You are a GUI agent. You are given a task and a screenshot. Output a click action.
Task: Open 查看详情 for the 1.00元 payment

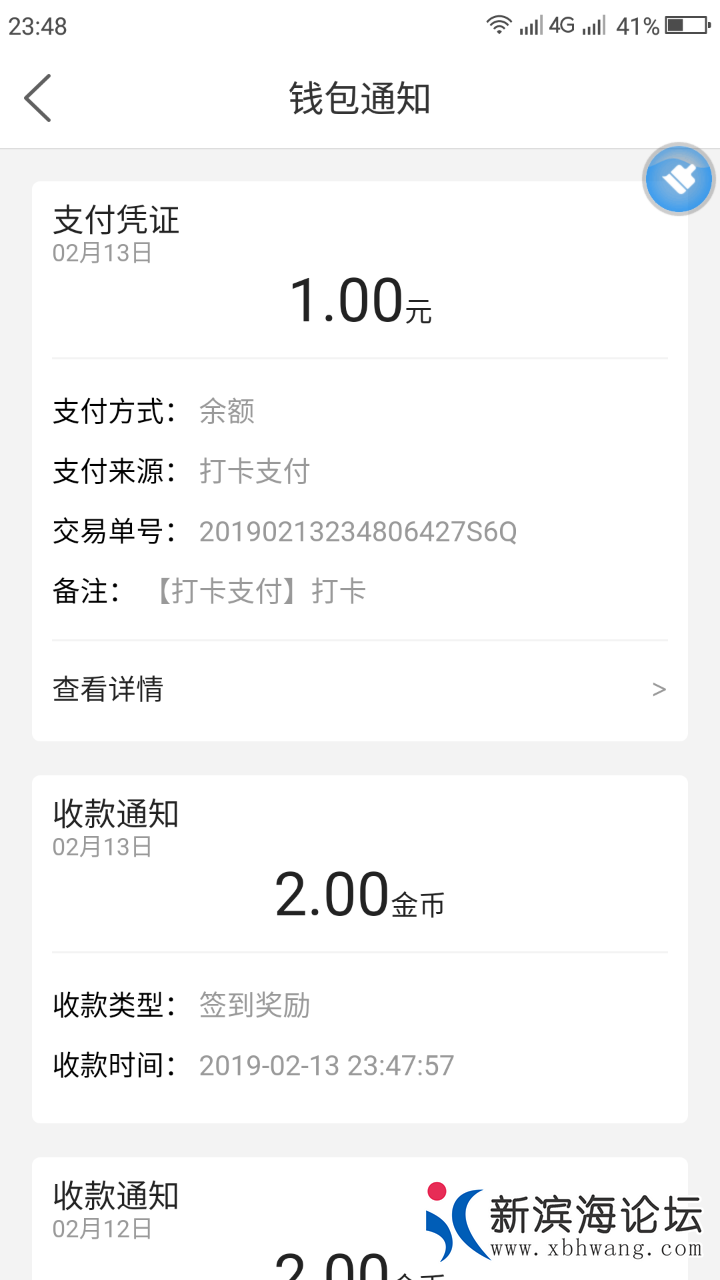tap(359, 689)
